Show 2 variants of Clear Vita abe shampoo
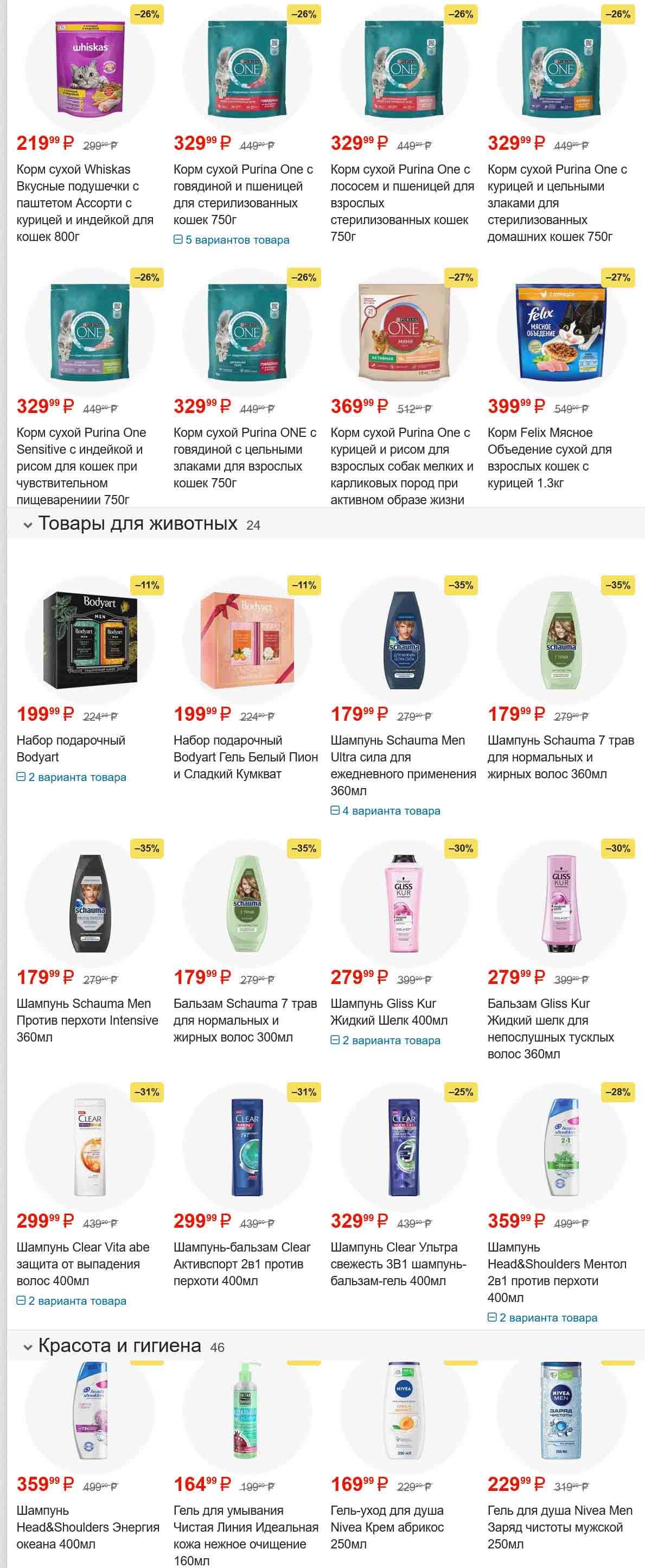Screen dimensions: 645x1568 pos(71,1301)
